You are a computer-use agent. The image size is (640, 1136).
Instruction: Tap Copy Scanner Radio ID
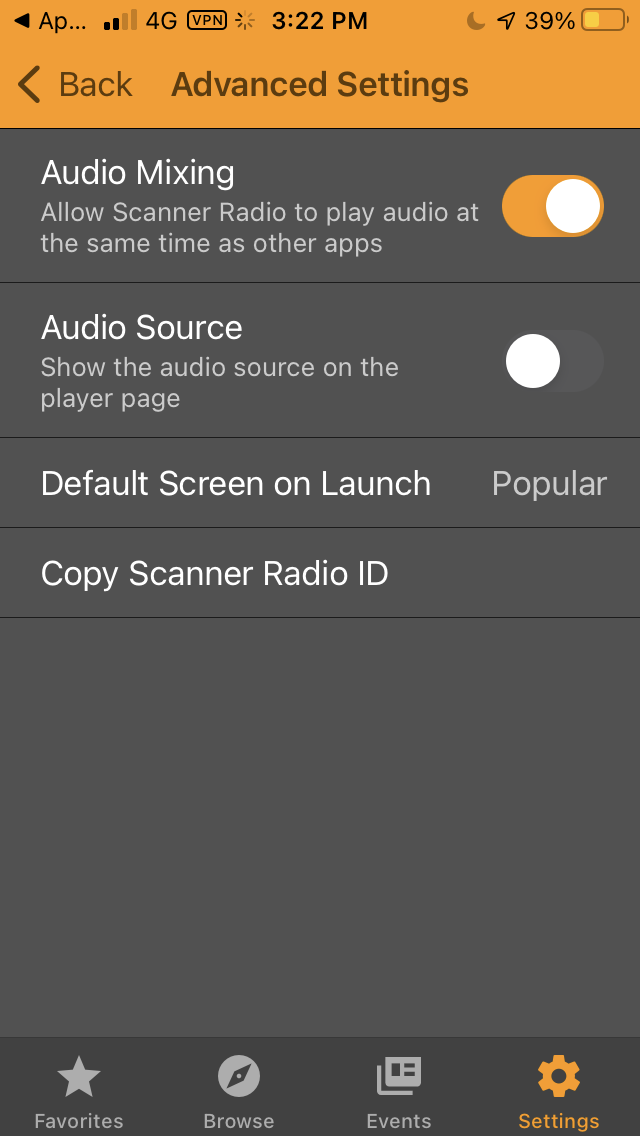320,573
